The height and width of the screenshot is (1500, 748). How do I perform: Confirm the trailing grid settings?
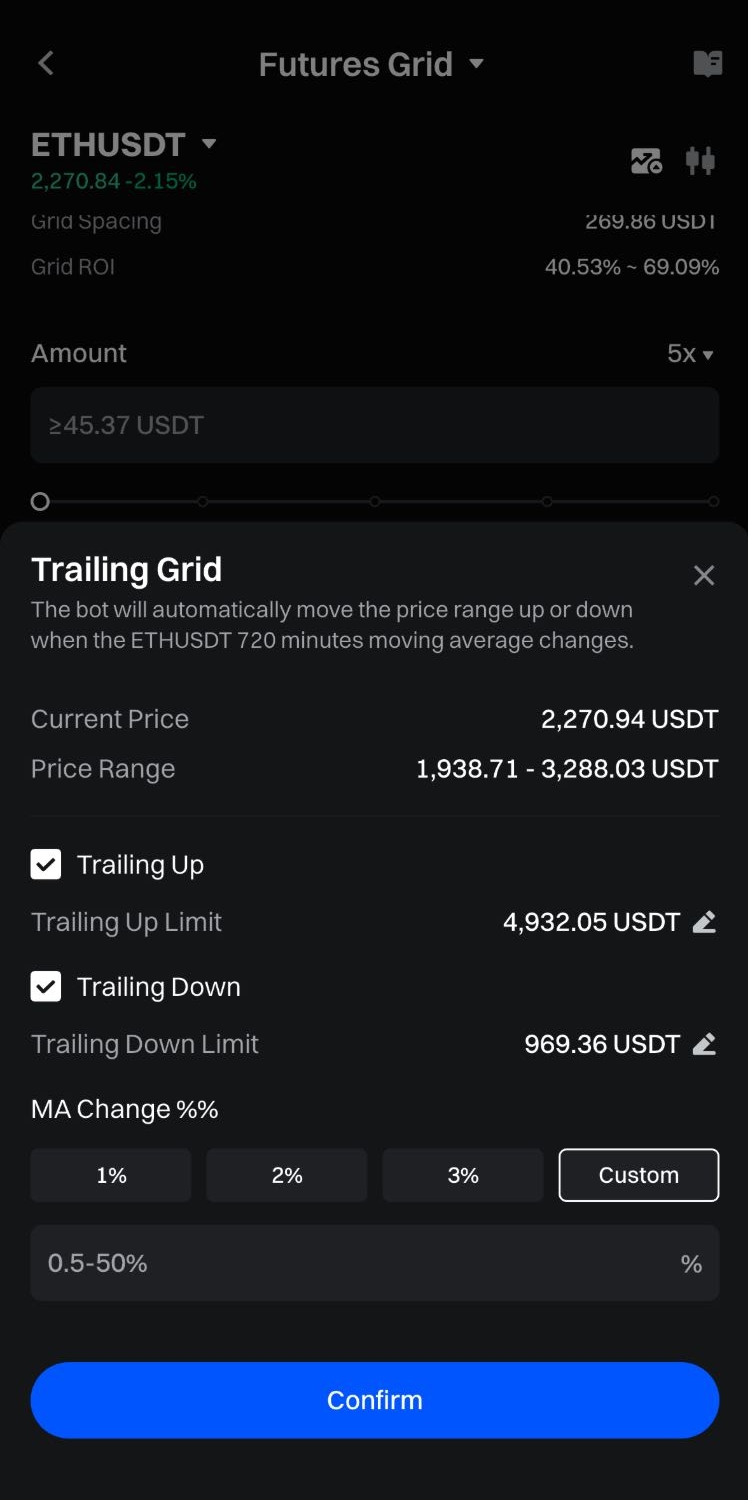coord(375,1400)
